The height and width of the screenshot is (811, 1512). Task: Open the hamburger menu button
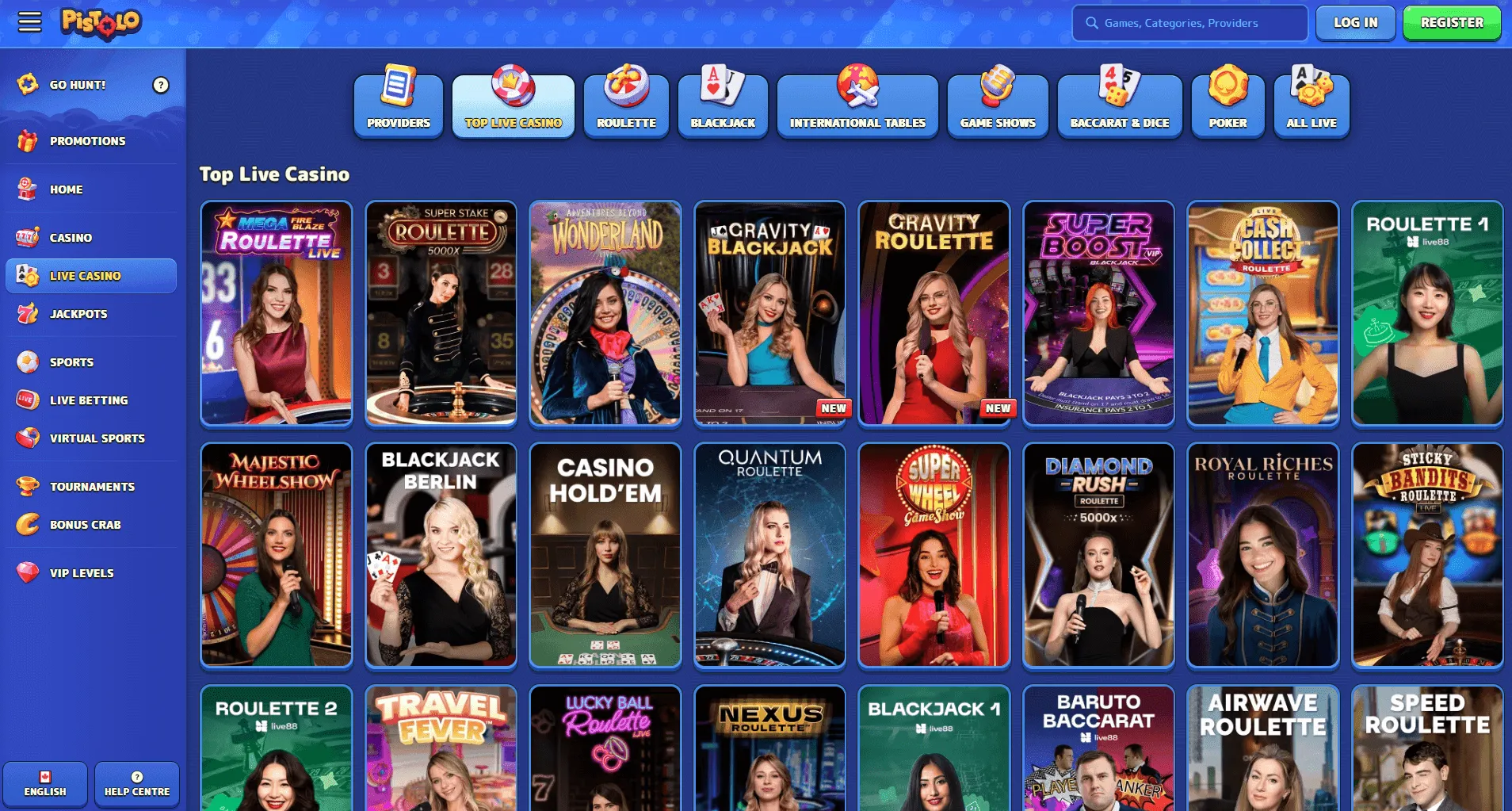[29, 22]
